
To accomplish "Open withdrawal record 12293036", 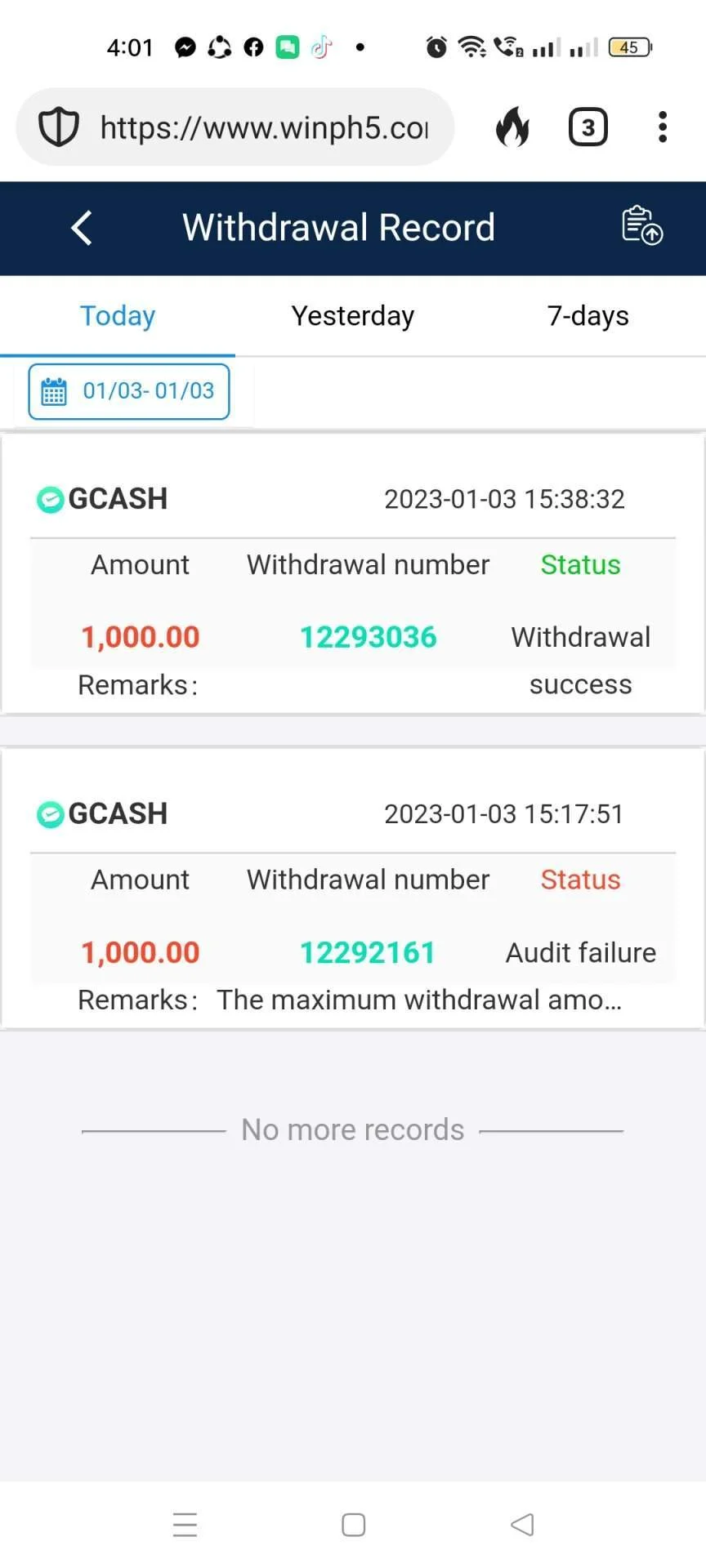I will click(353, 574).
